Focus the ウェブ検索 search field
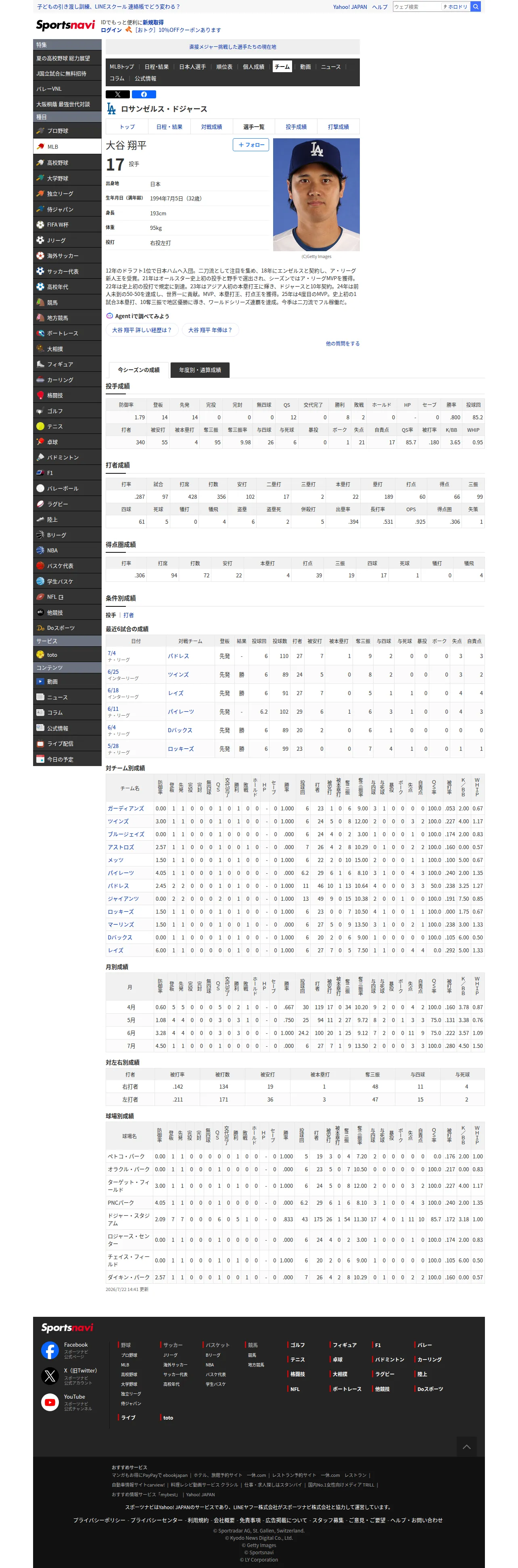This screenshot has width=518, height=1568. 416,7
